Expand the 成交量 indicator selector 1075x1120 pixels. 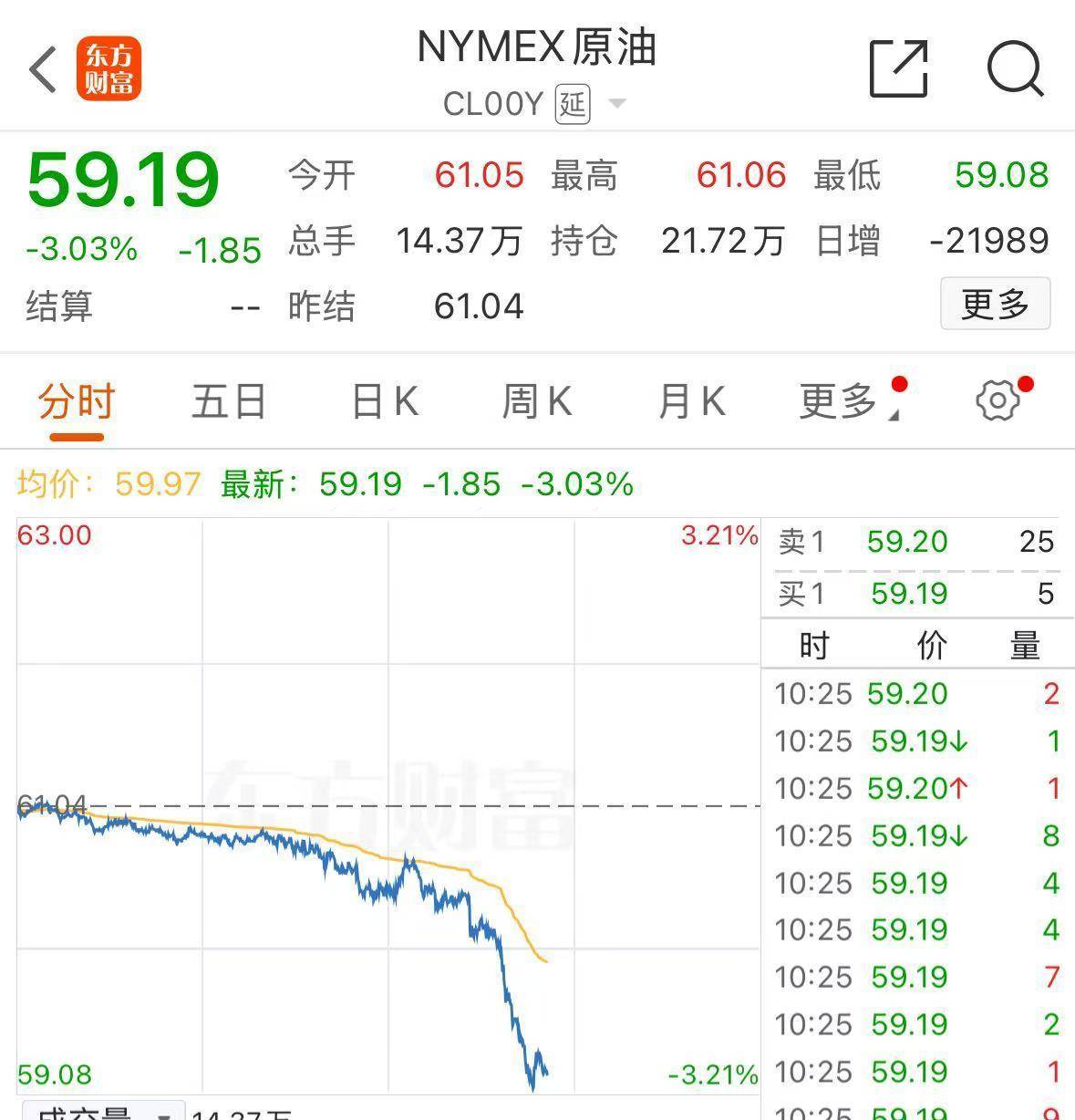(164, 1114)
